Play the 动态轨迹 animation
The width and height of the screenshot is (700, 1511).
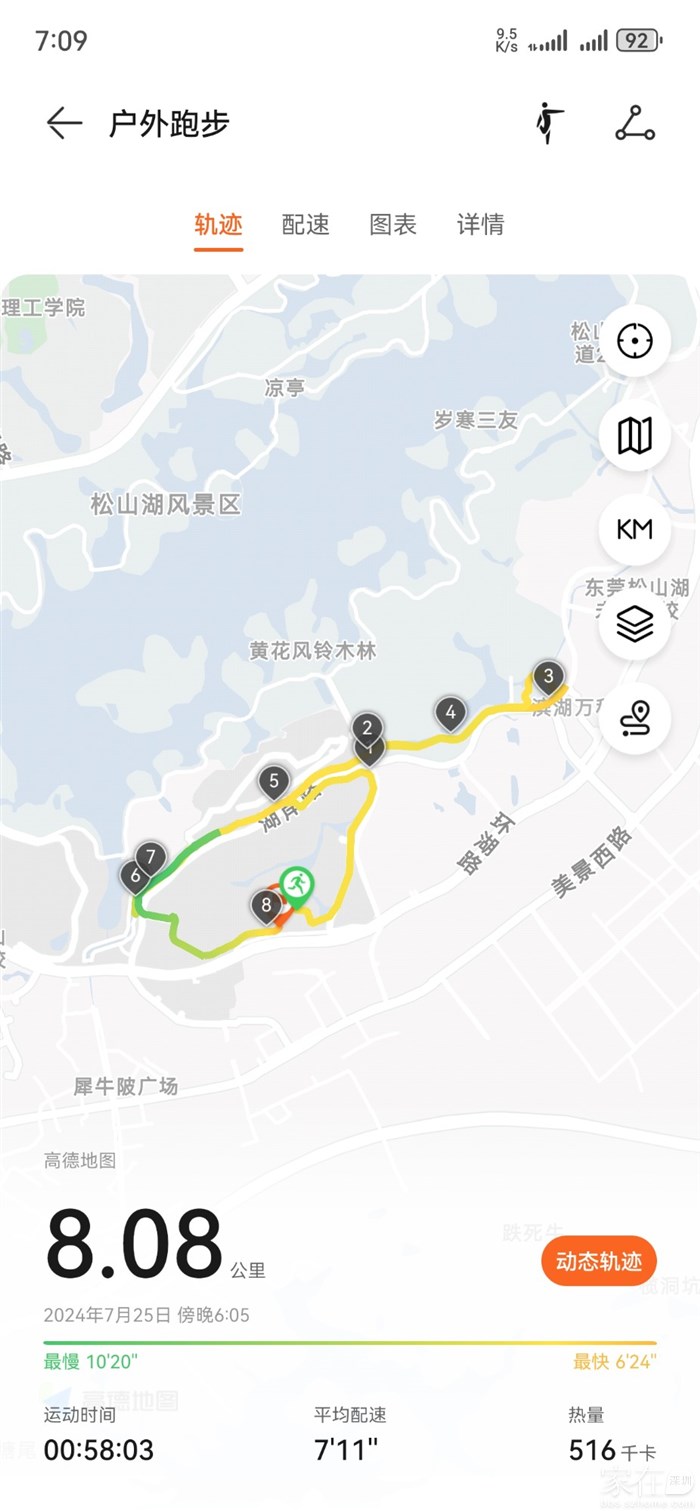click(x=598, y=1262)
